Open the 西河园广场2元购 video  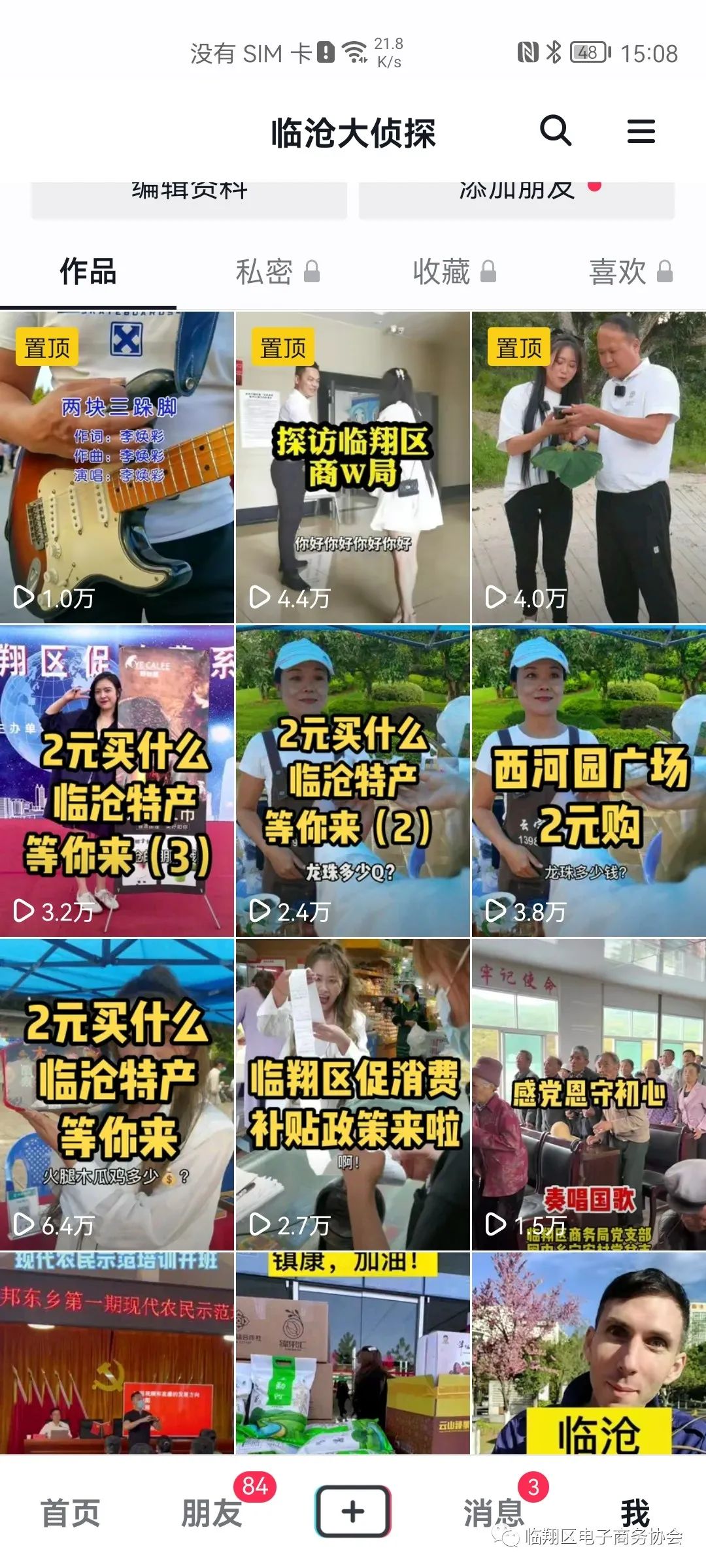(x=588, y=781)
